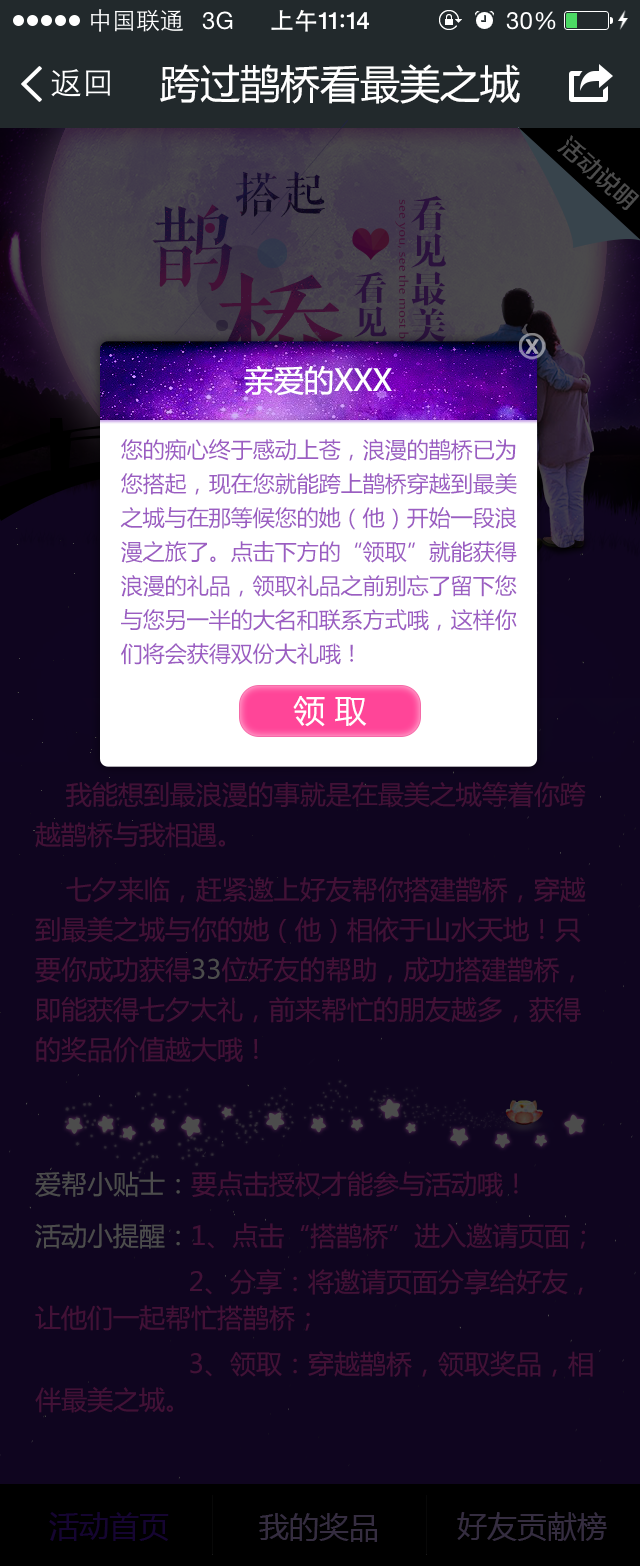
Task: Close the 亲爱的XXX popup dialog
Action: point(531,347)
